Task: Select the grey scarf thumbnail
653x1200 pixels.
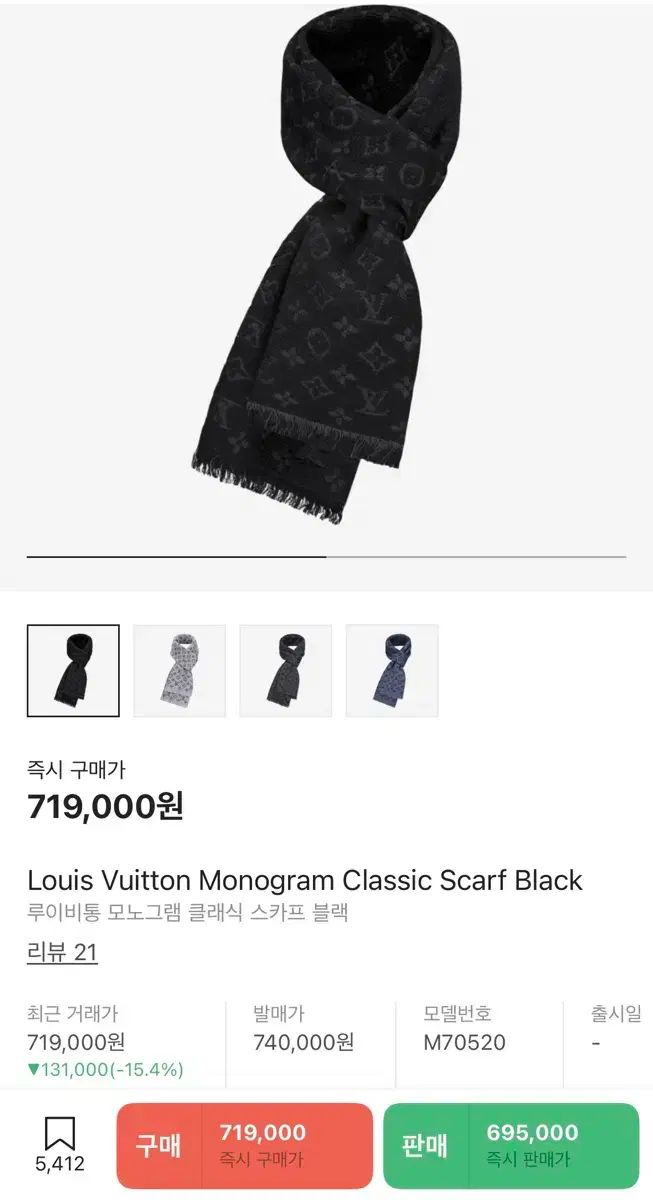Action: [179, 671]
